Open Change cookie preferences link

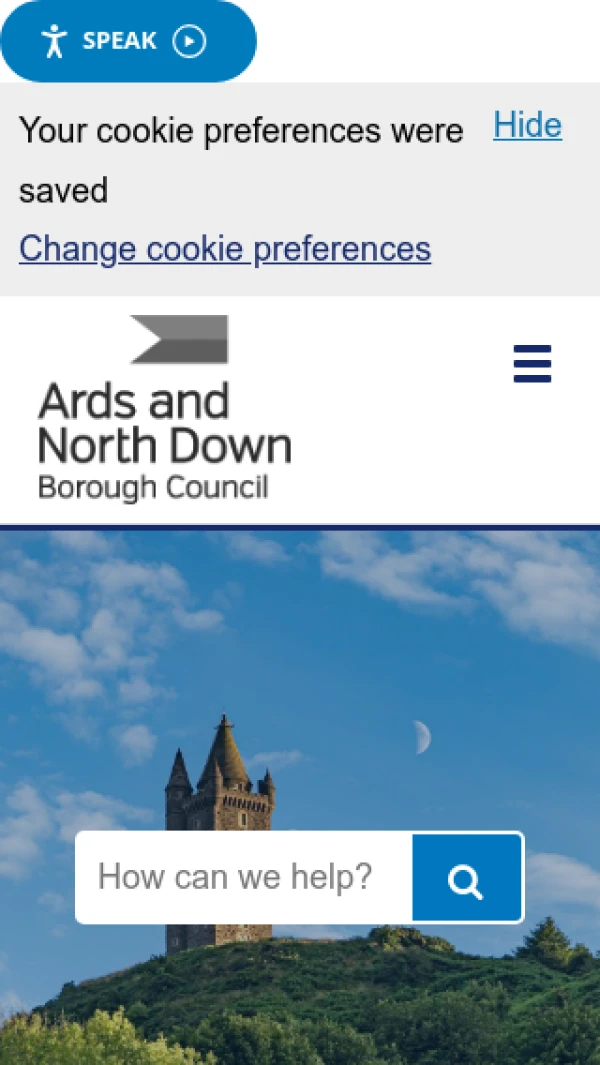tap(225, 248)
